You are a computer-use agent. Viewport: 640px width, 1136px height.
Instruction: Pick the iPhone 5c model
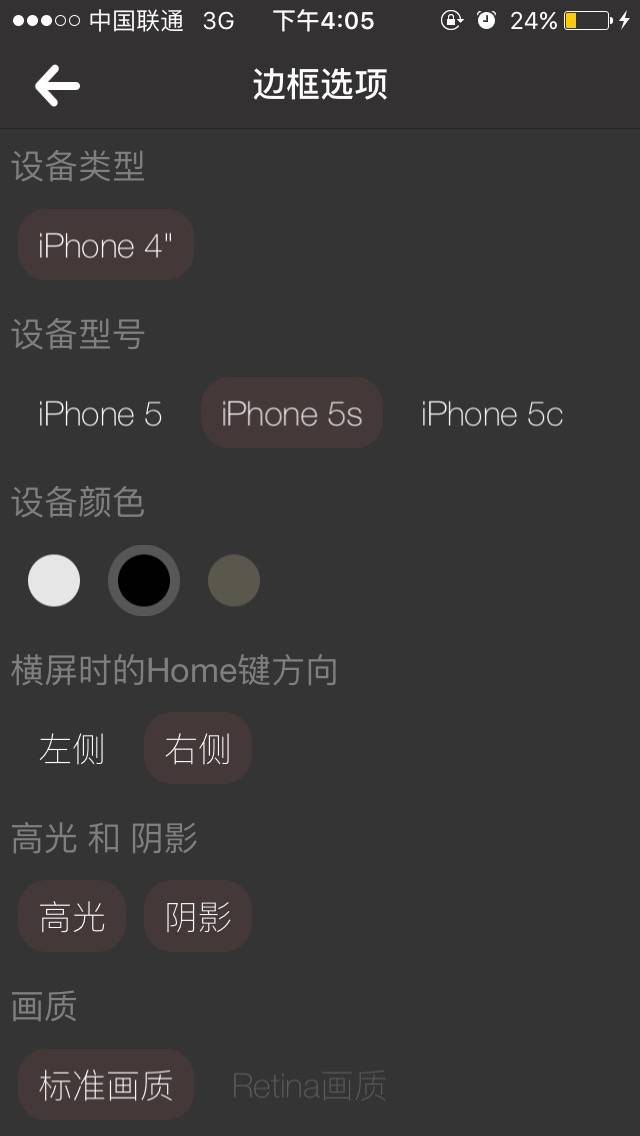click(491, 414)
